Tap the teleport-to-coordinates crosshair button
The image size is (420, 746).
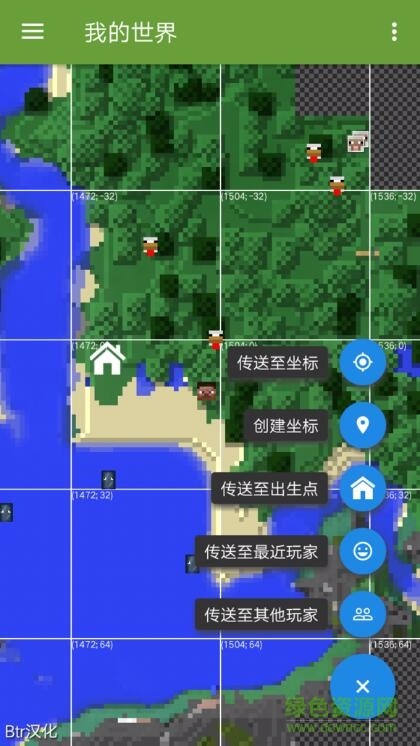tap(362, 363)
